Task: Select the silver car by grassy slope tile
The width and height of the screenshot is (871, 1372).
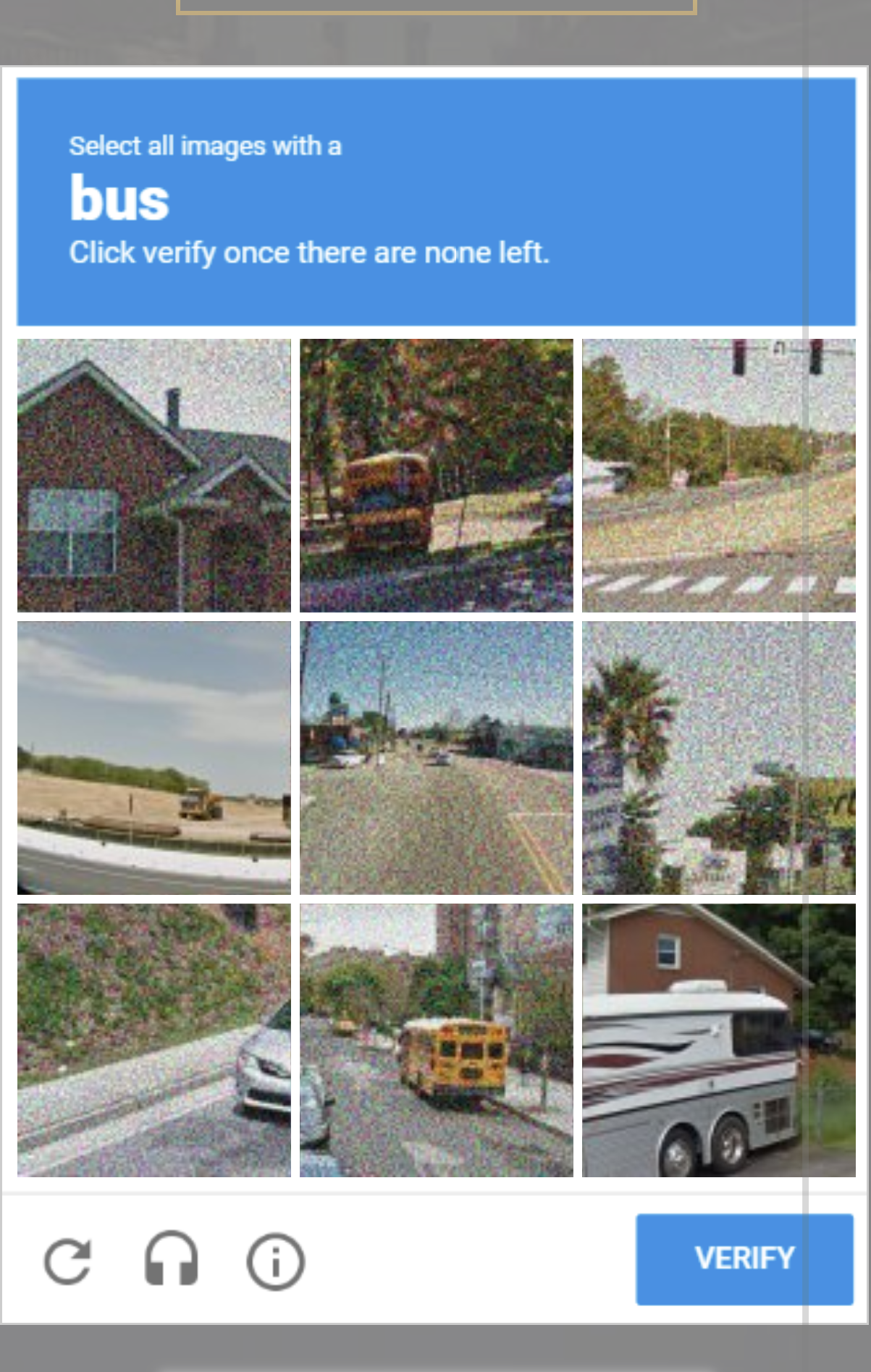Action: pos(153,1040)
